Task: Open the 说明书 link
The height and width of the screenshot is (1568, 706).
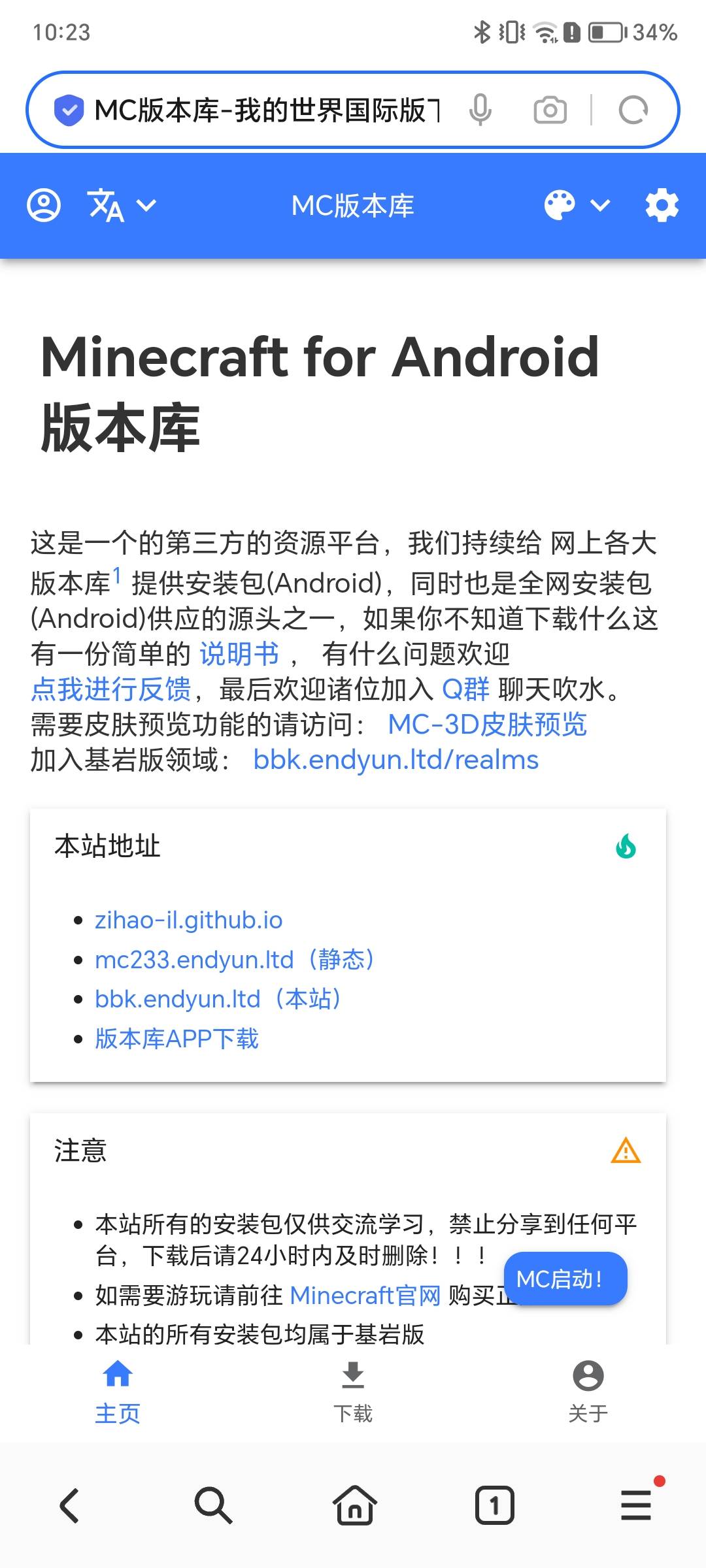Action: point(239,654)
